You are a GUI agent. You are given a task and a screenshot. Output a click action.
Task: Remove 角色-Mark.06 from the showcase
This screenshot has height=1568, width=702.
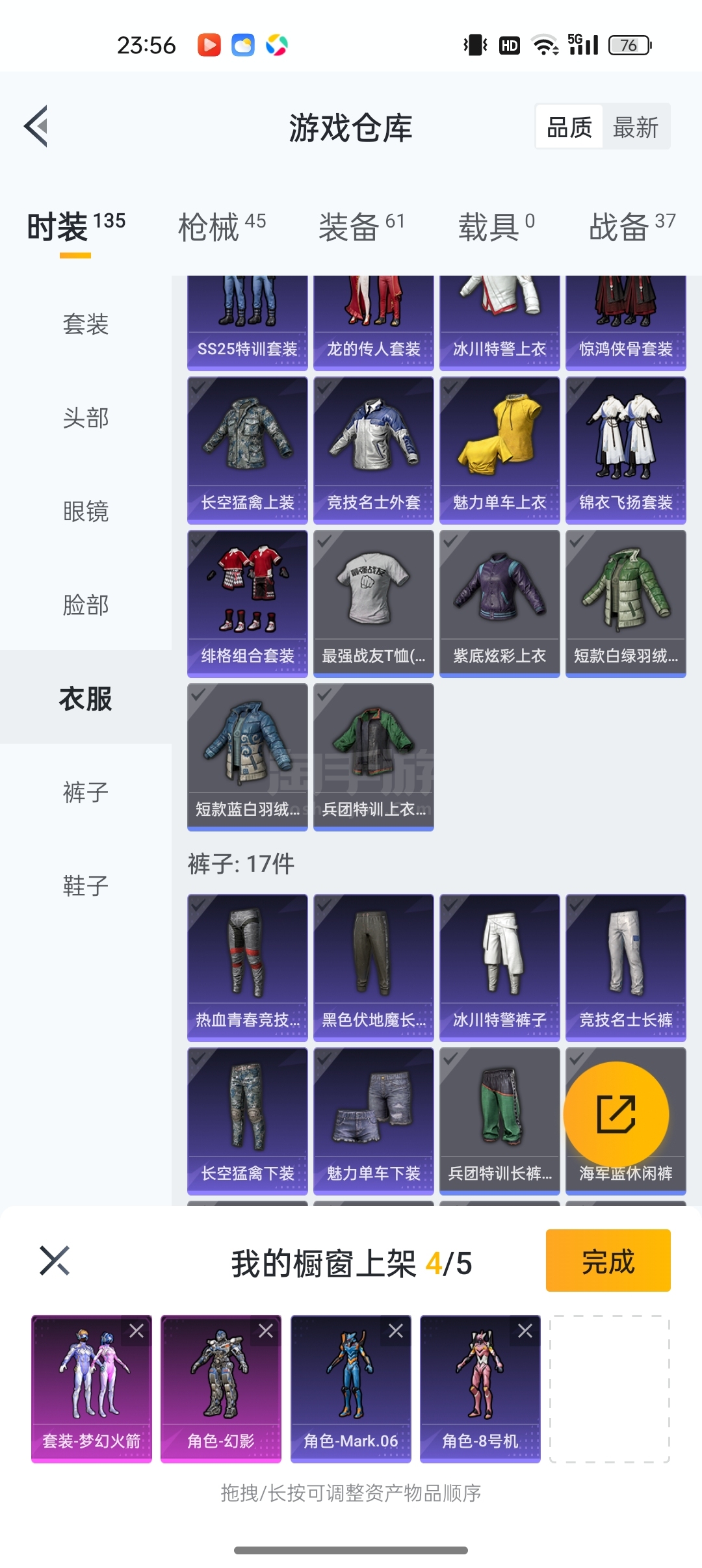point(395,1331)
